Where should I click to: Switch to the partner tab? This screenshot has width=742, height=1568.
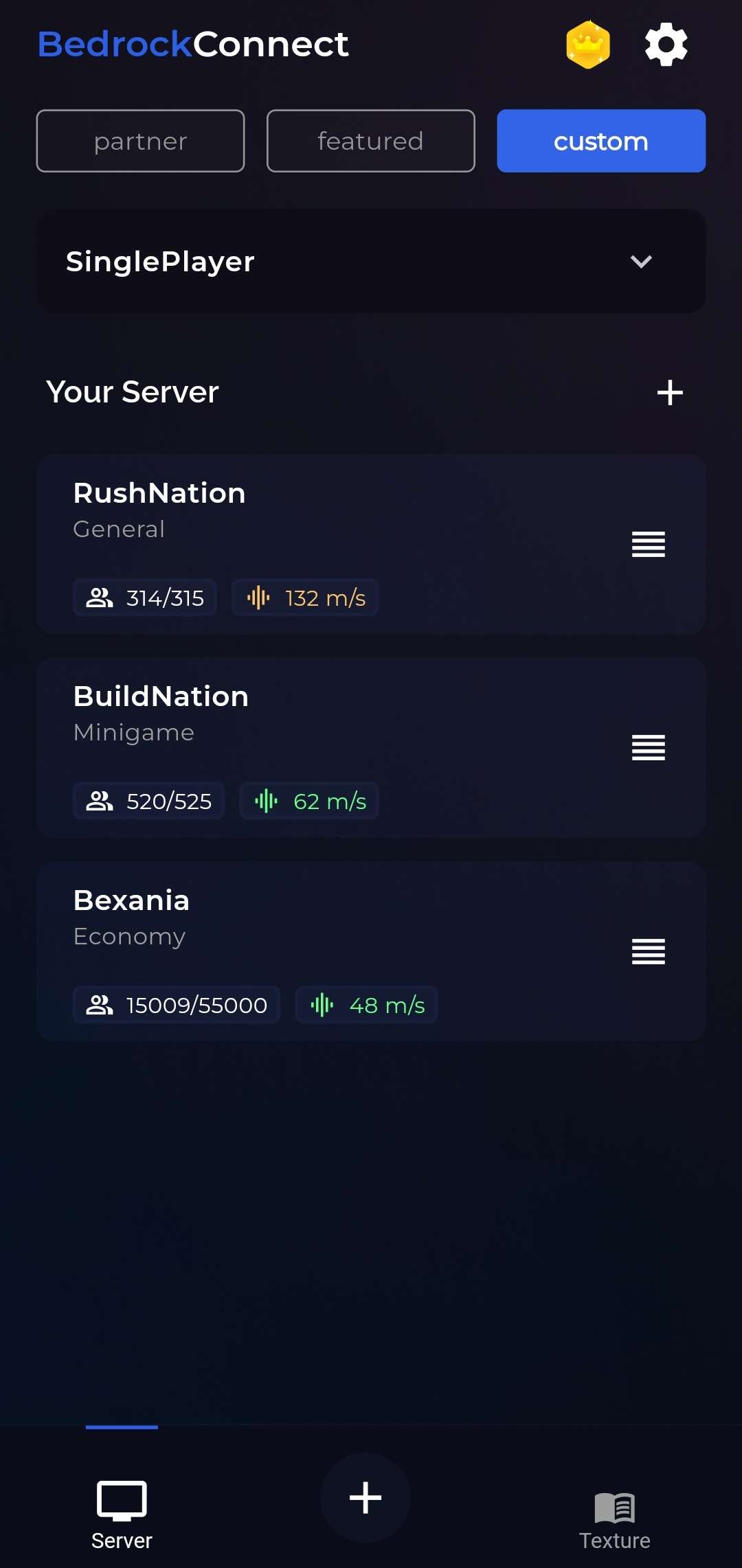coord(140,141)
